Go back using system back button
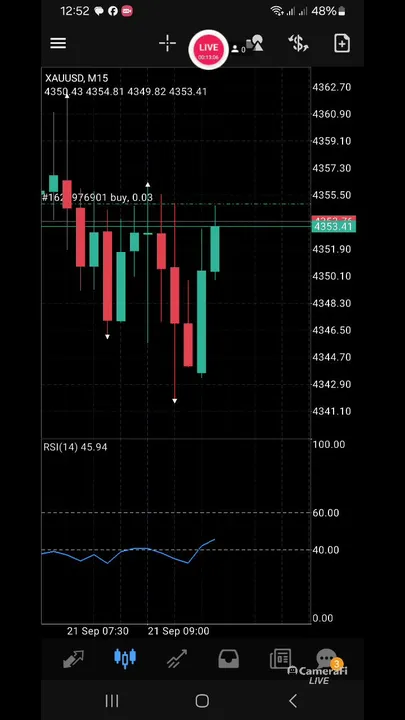 293,701
